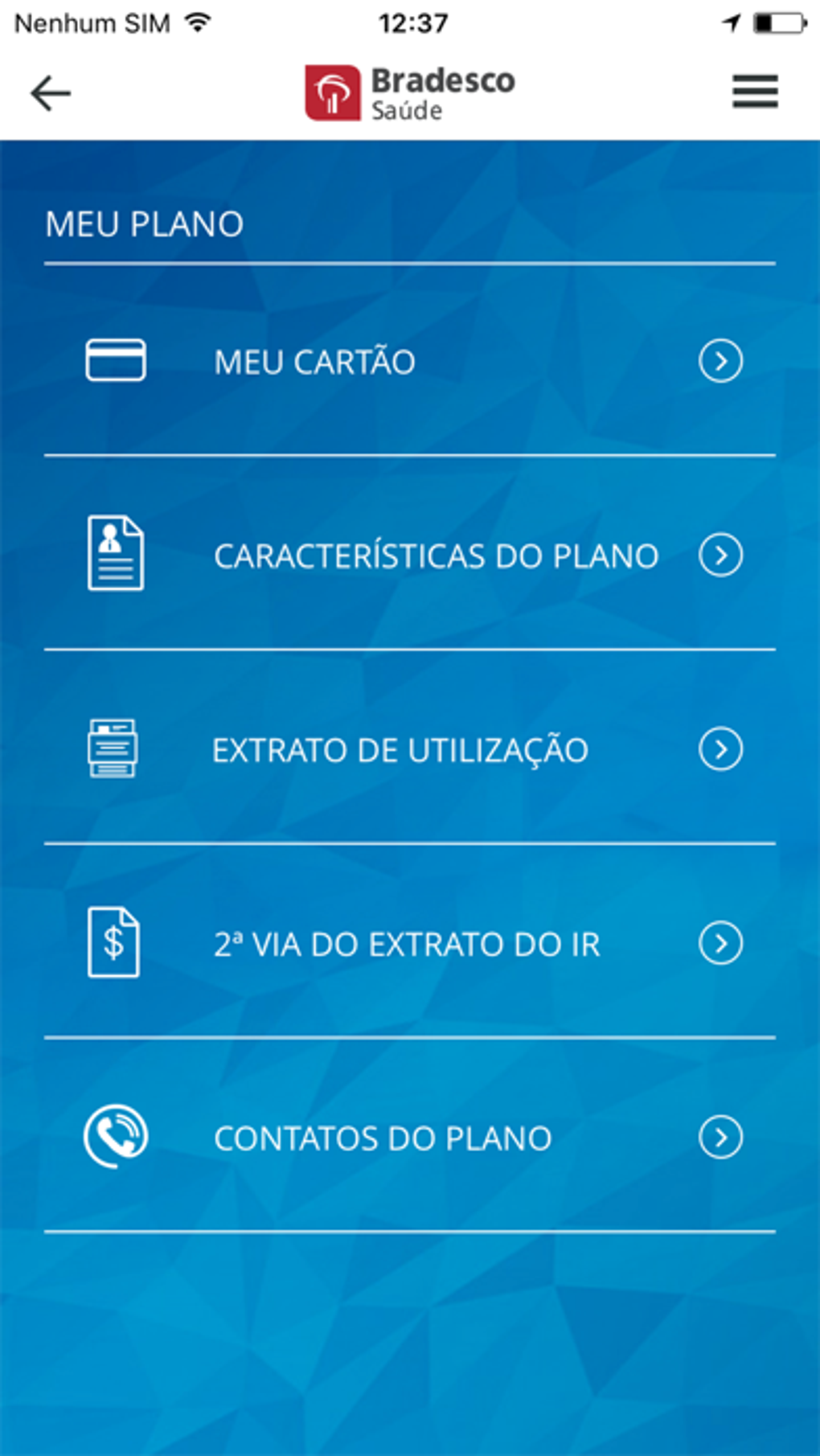Go back using the top arrow
The width and height of the screenshot is (820, 1456).
click(x=51, y=93)
